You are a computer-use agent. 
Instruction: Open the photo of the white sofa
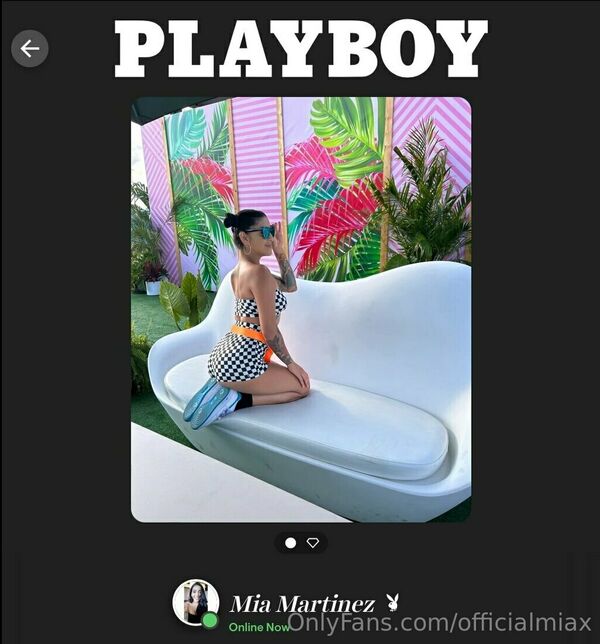click(x=300, y=309)
